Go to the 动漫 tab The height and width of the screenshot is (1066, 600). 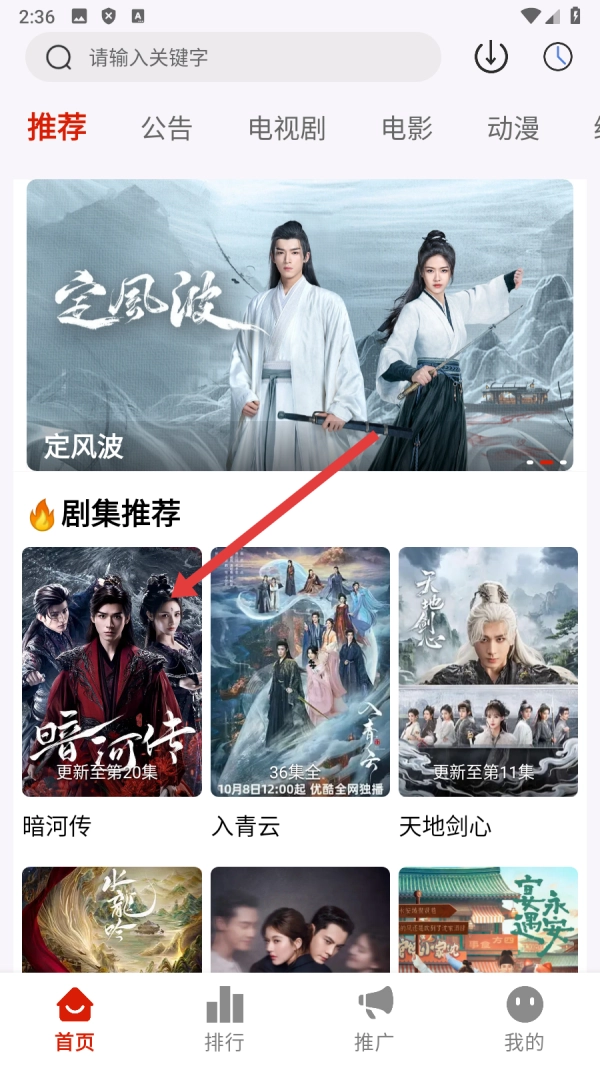click(x=513, y=128)
